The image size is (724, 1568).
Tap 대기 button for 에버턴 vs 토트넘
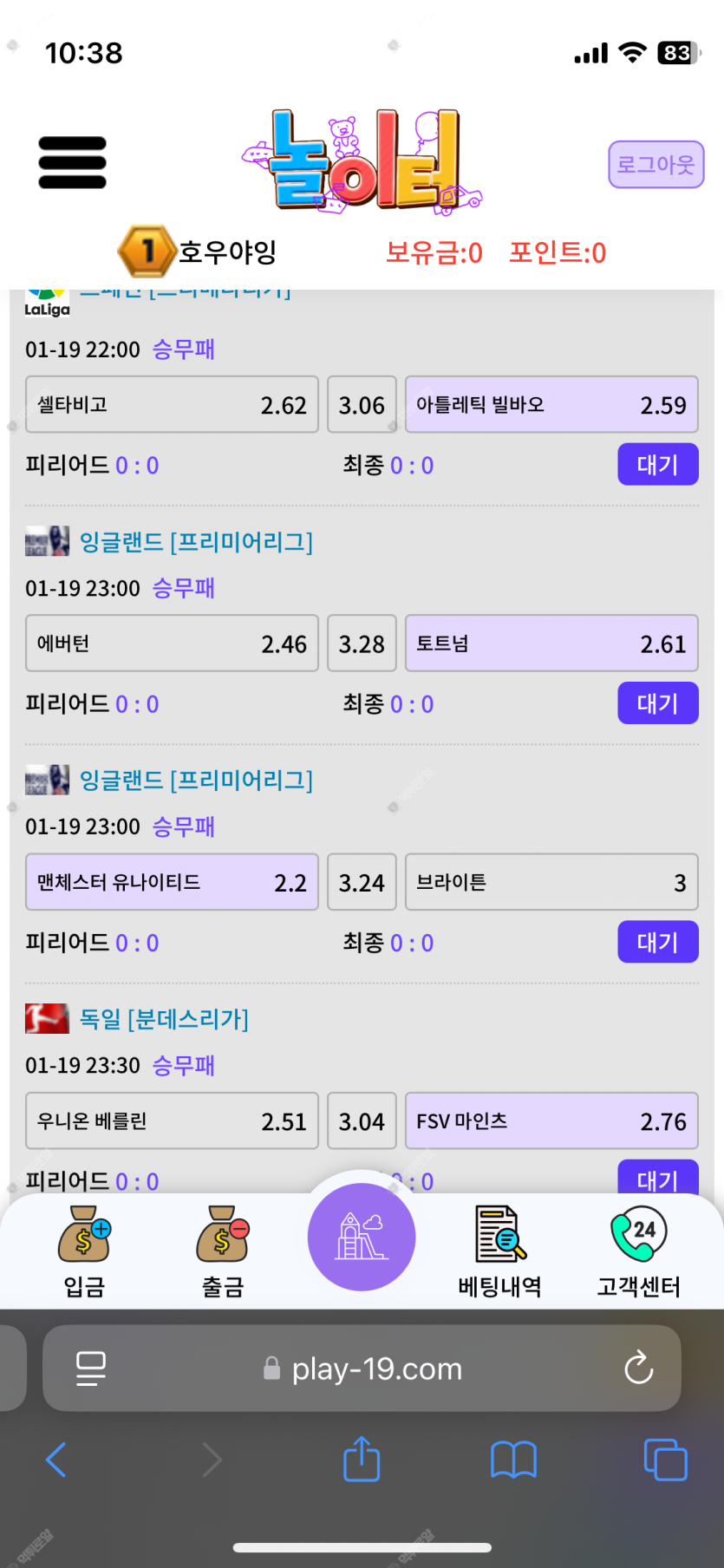click(x=657, y=703)
